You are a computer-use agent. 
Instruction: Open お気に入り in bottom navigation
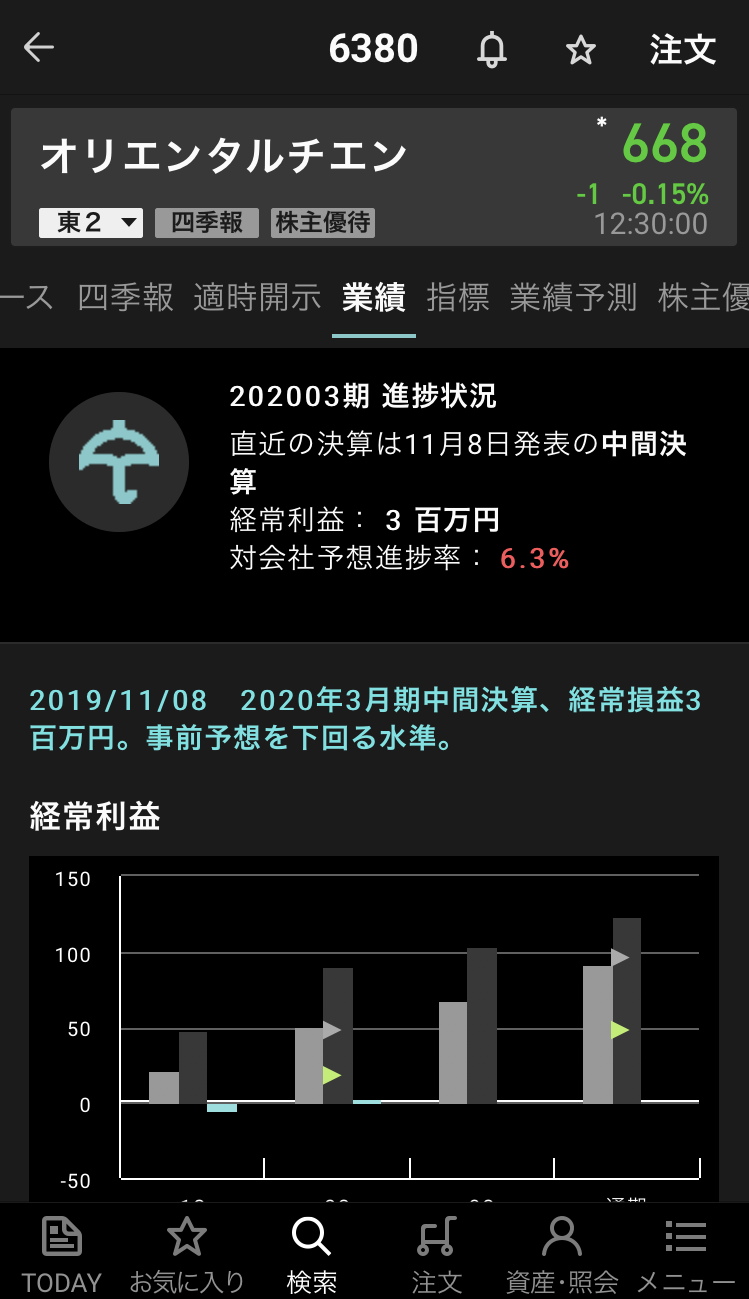point(187,1253)
